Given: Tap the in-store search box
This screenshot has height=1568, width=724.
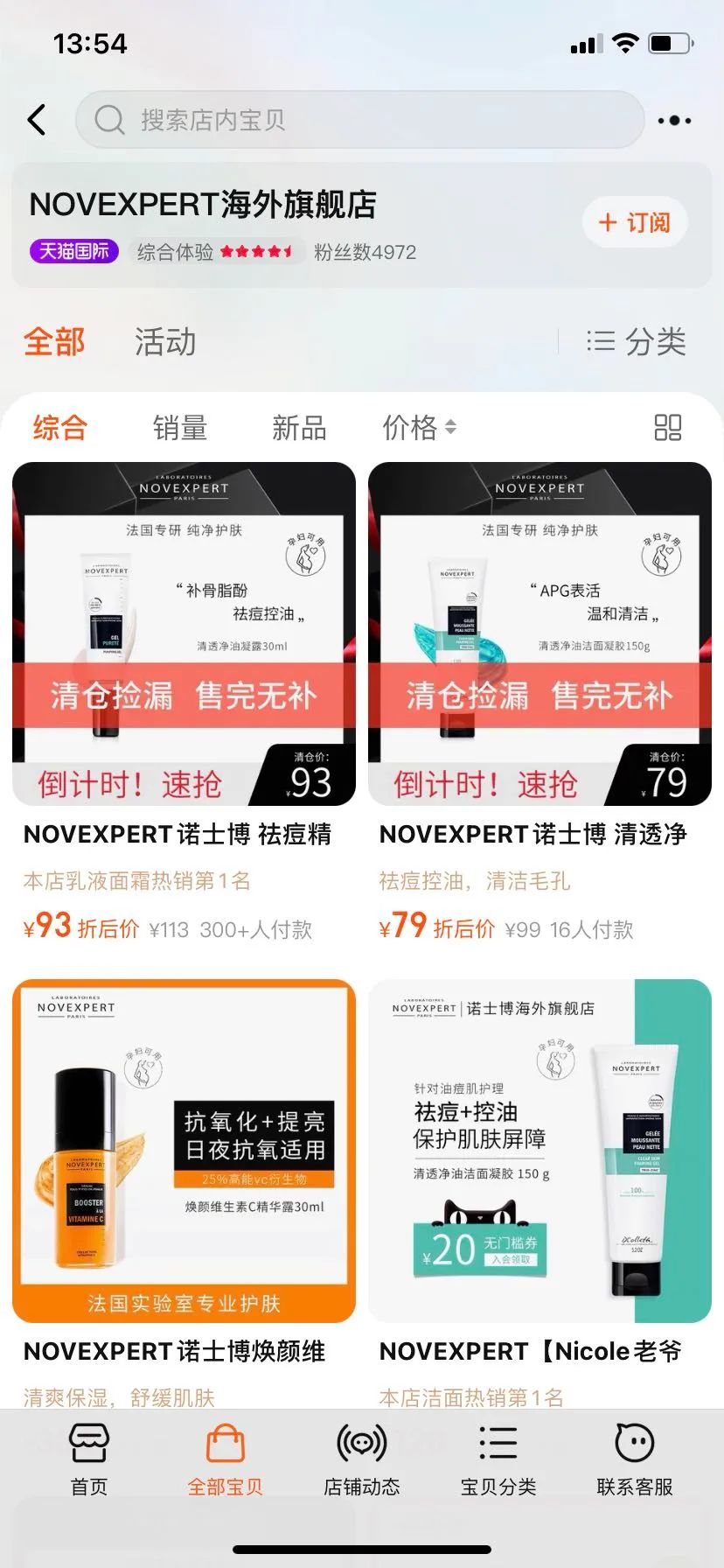Looking at the screenshot, I should click(x=359, y=120).
